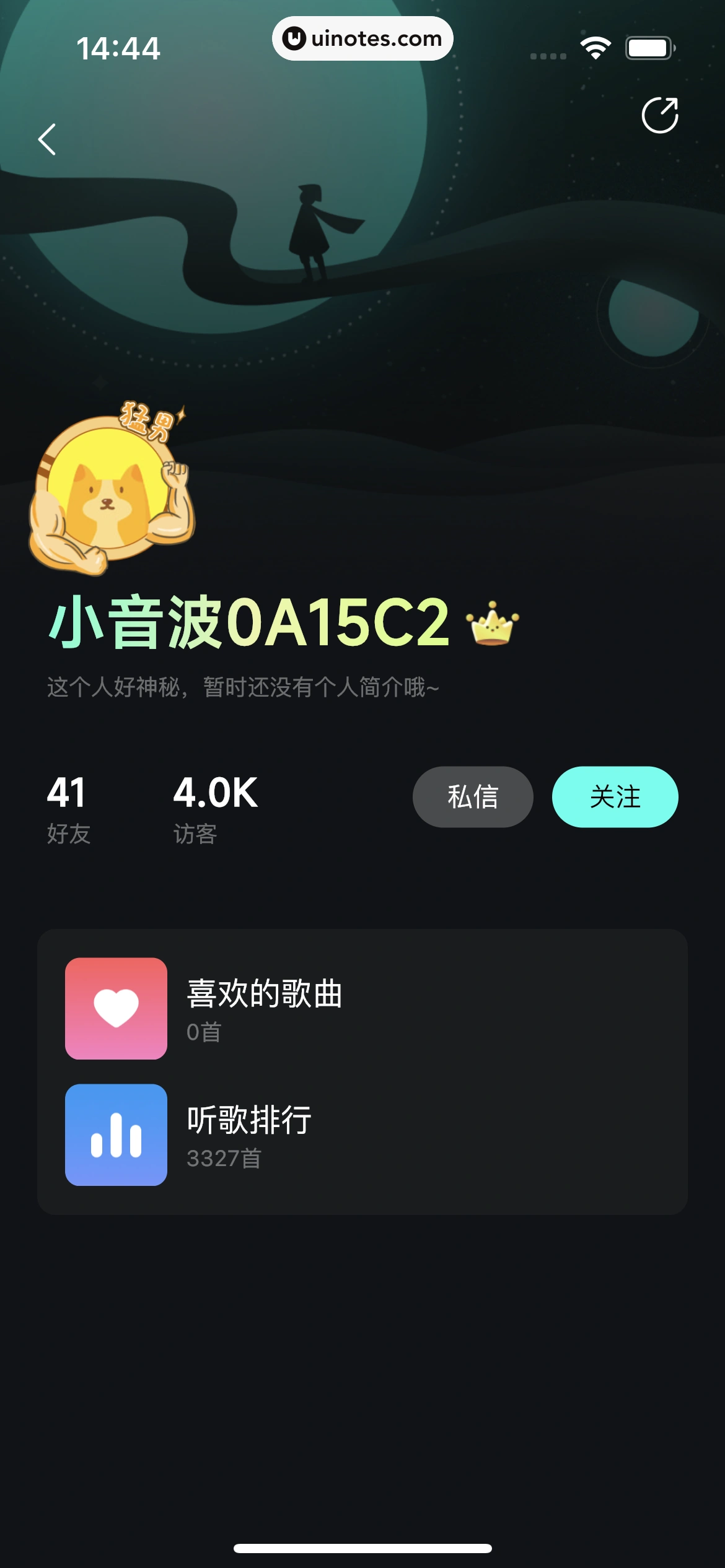Click the Wi-Fi icon in the status bar
Screen dimensions: 725x1568
(596, 46)
